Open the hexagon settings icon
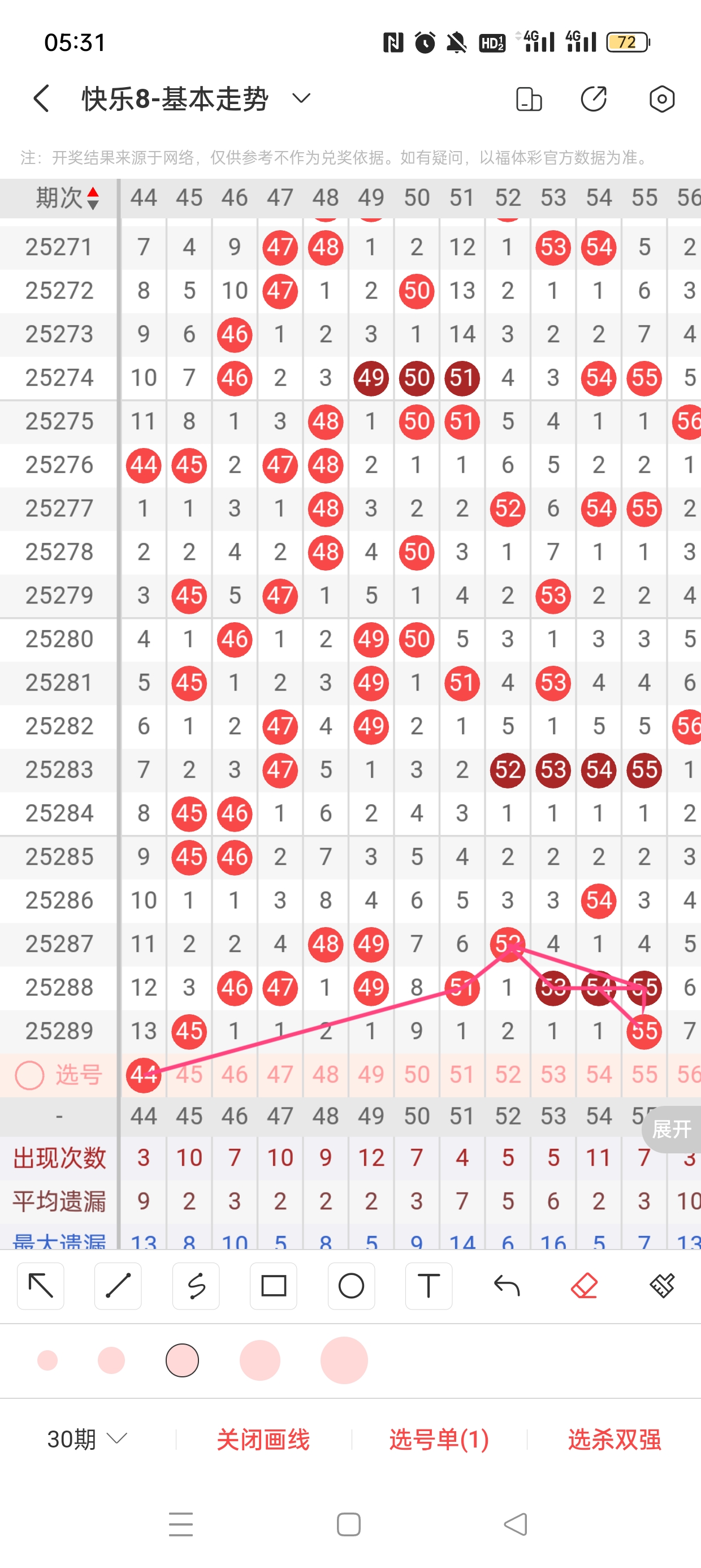 (x=662, y=98)
